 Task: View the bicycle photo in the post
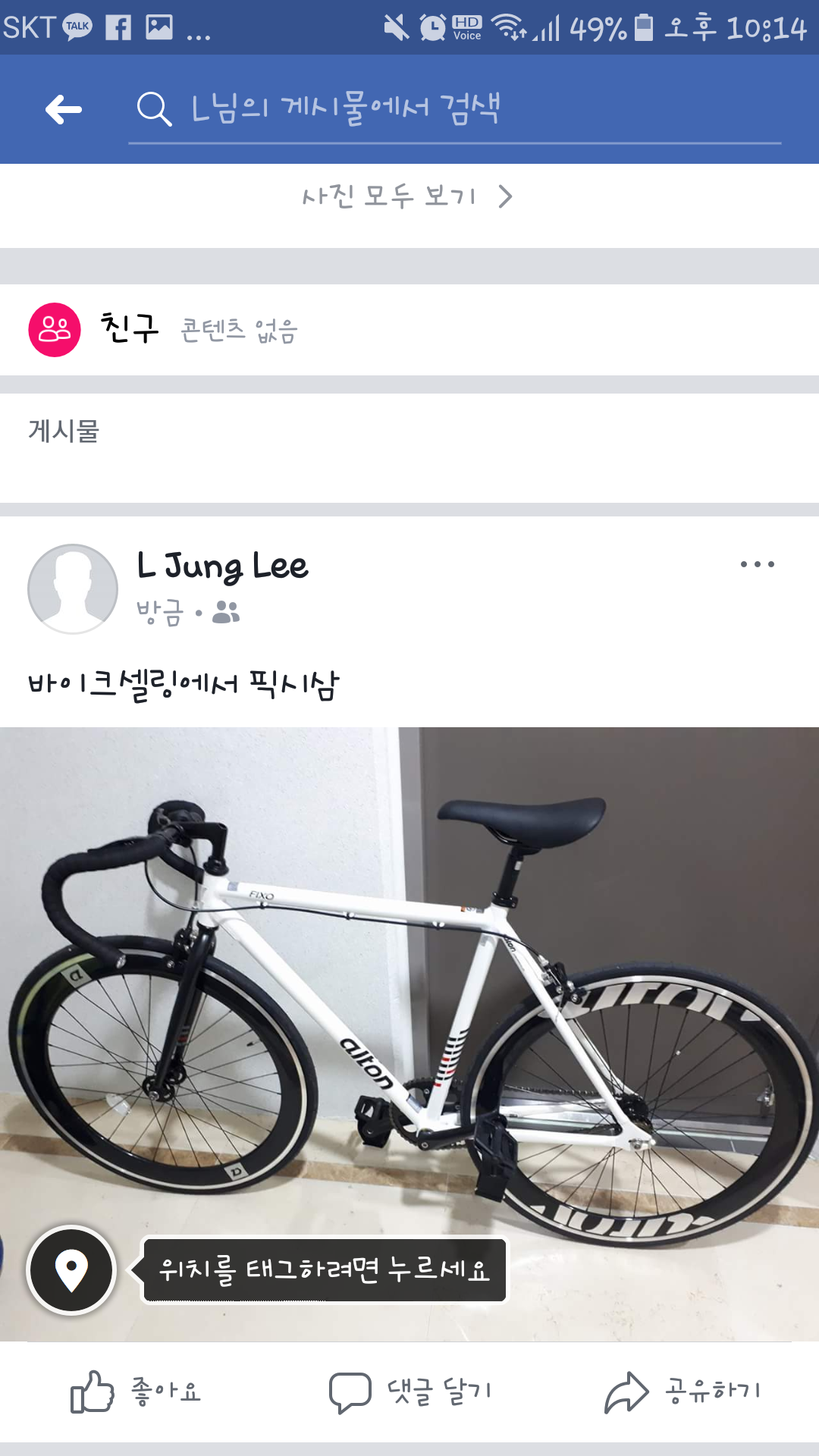pos(409,986)
